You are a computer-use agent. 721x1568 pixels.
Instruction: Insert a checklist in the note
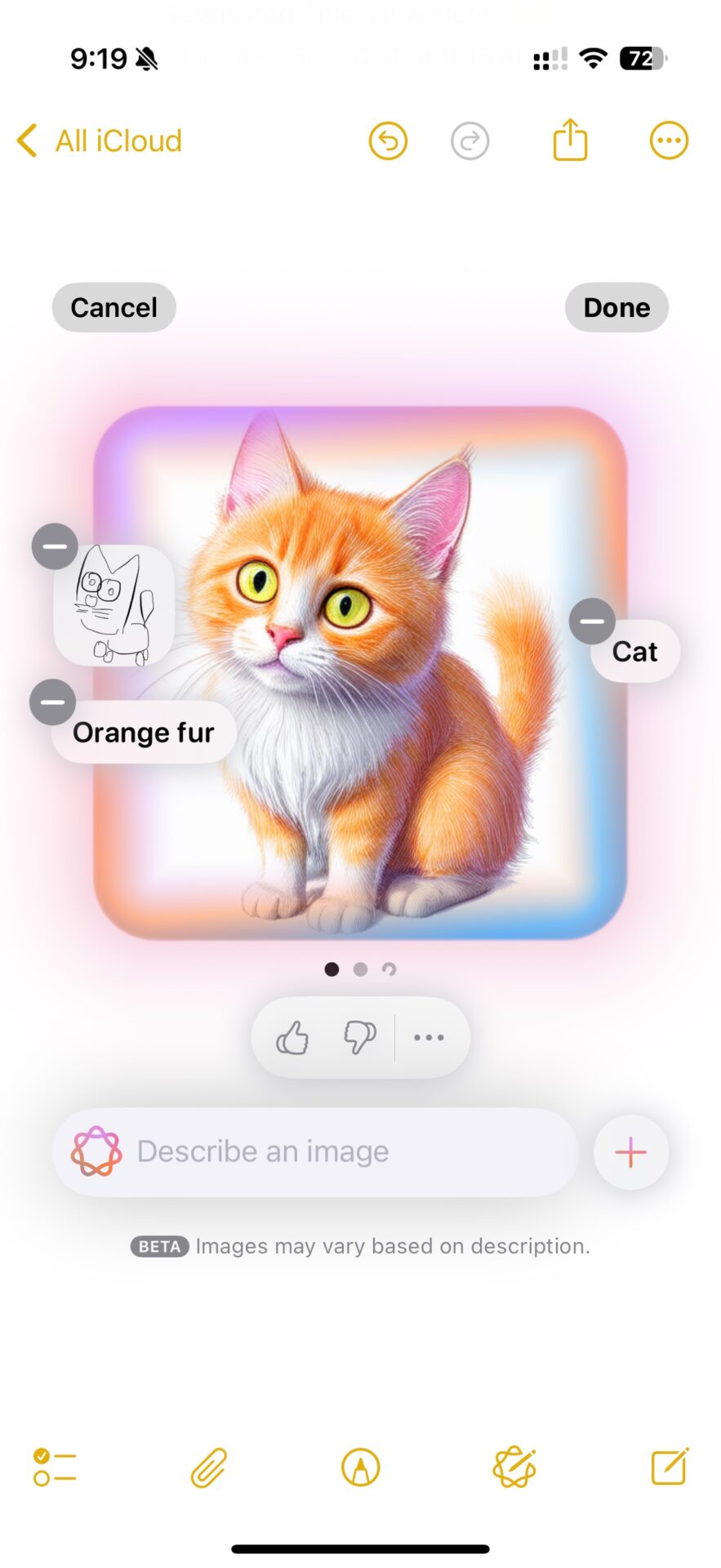[55, 1468]
